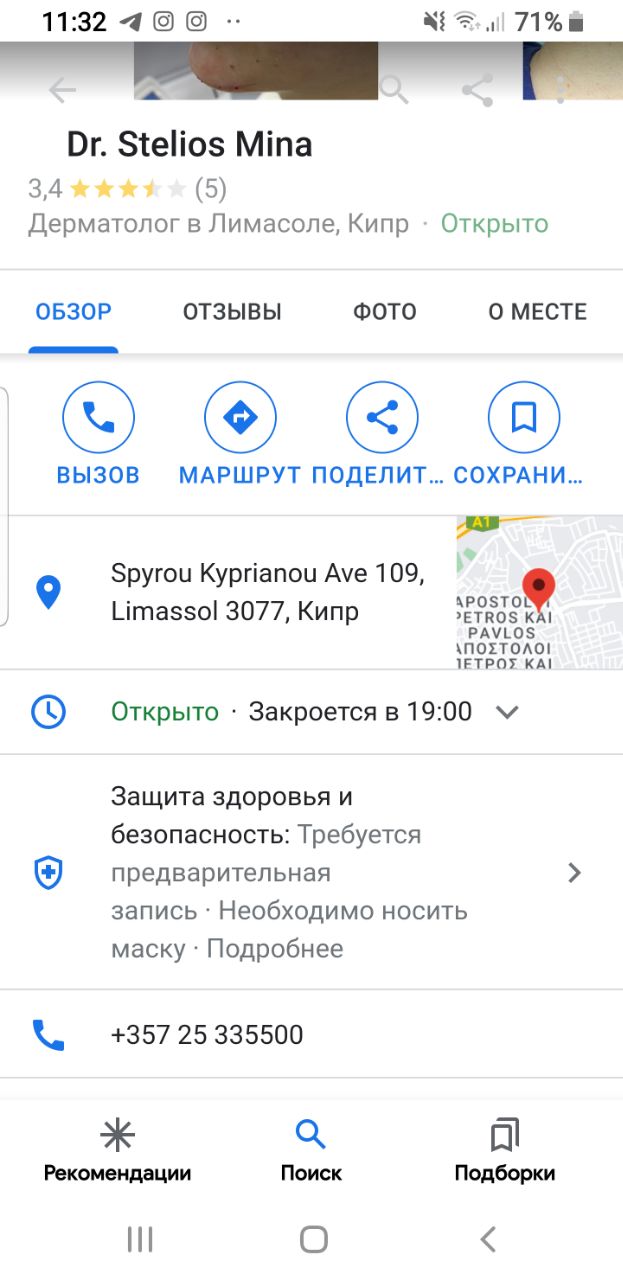This screenshot has width=623, height=1280.
Task: Open health and safety details
Action: pos(310,873)
